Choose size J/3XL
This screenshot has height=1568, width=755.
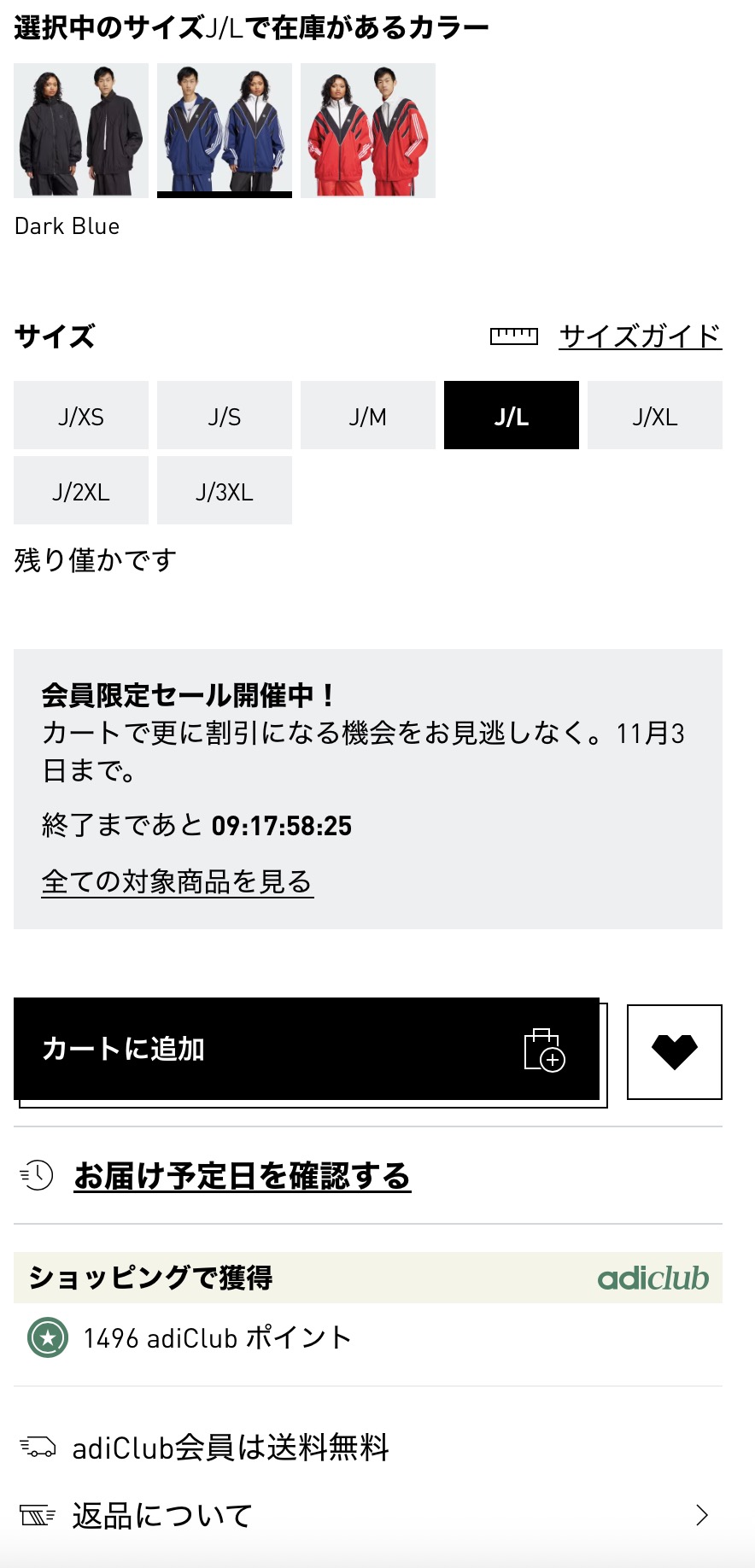coord(225,491)
